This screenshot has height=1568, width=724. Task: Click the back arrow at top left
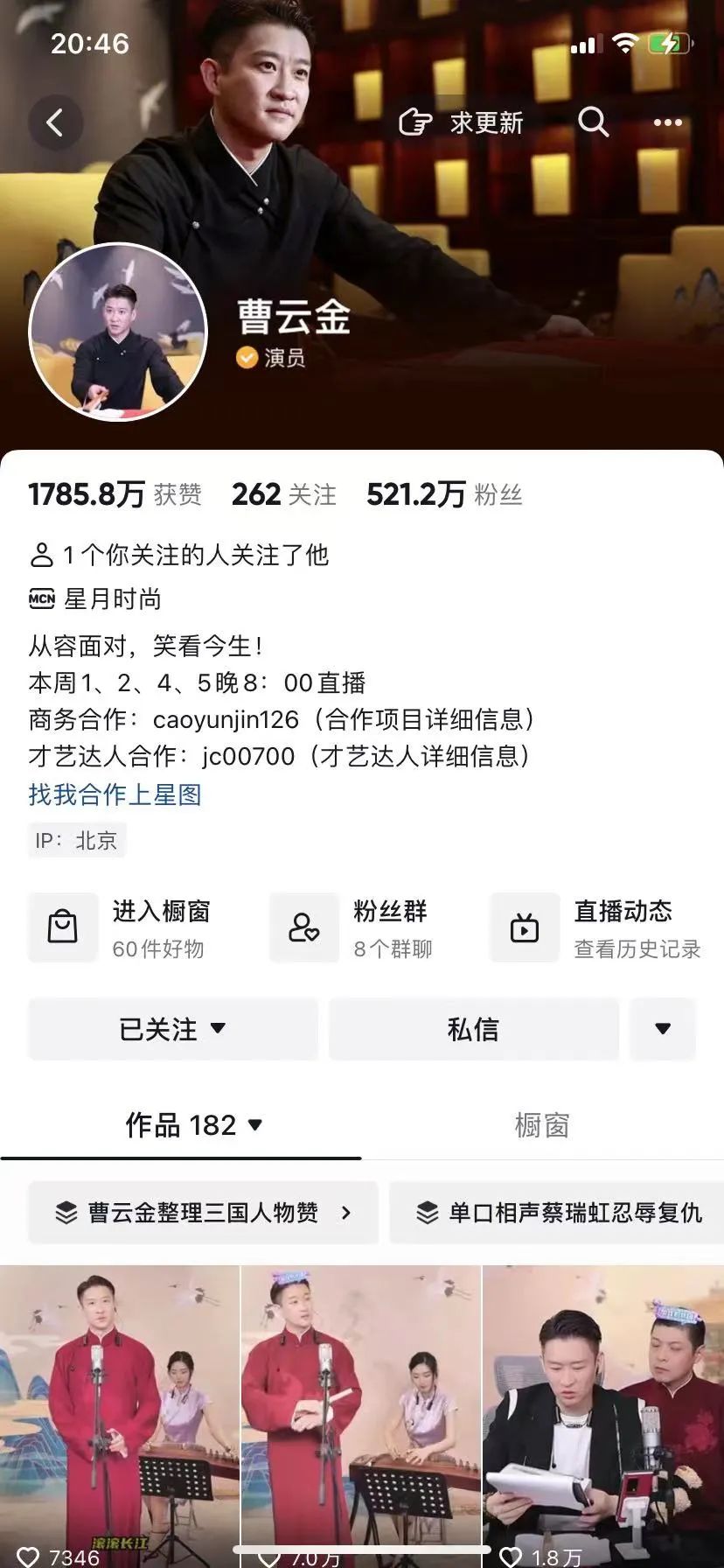pos(56,122)
